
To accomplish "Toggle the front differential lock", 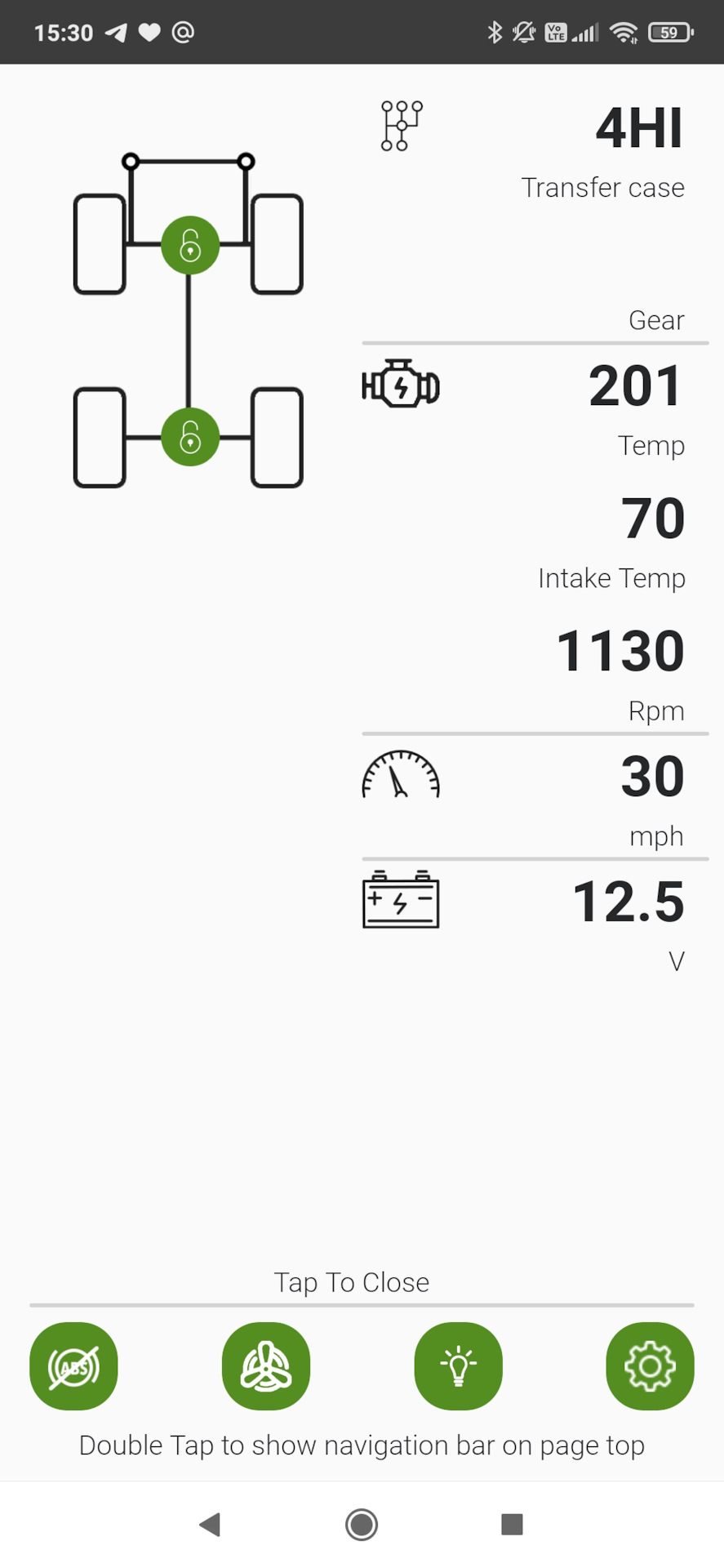I will coord(189,244).
